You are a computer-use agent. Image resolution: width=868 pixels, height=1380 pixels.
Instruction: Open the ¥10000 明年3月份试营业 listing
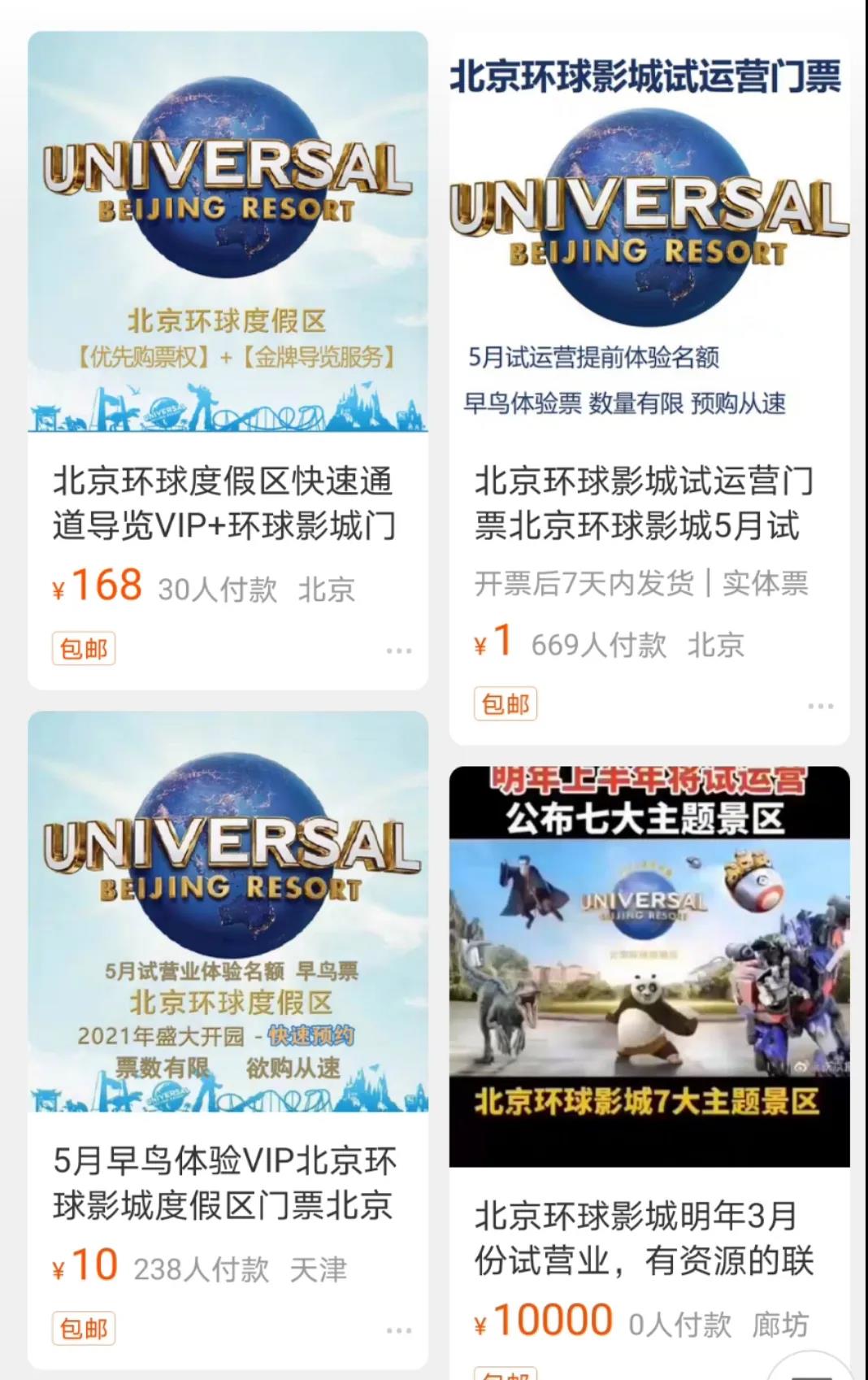click(649, 1238)
